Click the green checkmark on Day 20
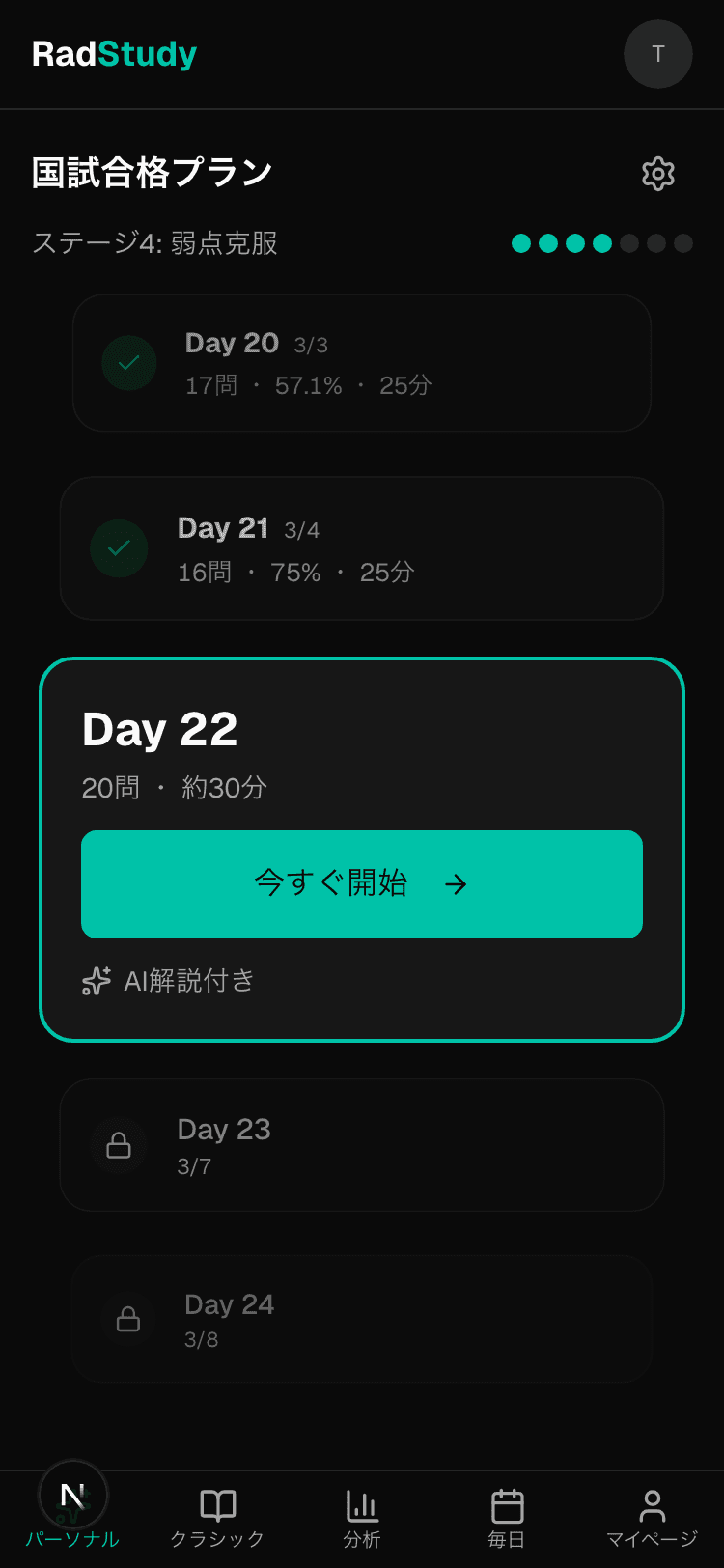This screenshot has width=724, height=1568. point(128,362)
